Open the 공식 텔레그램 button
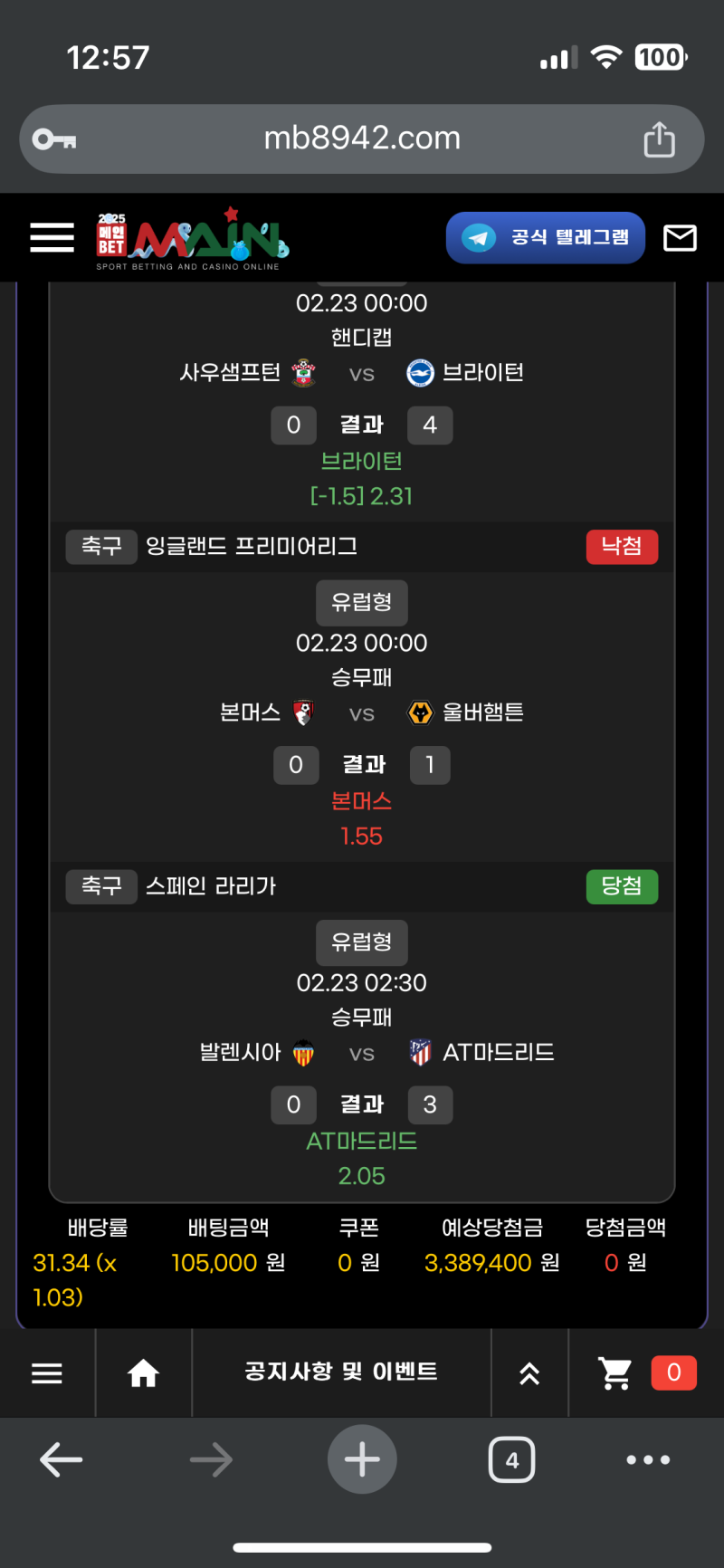 [x=545, y=238]
